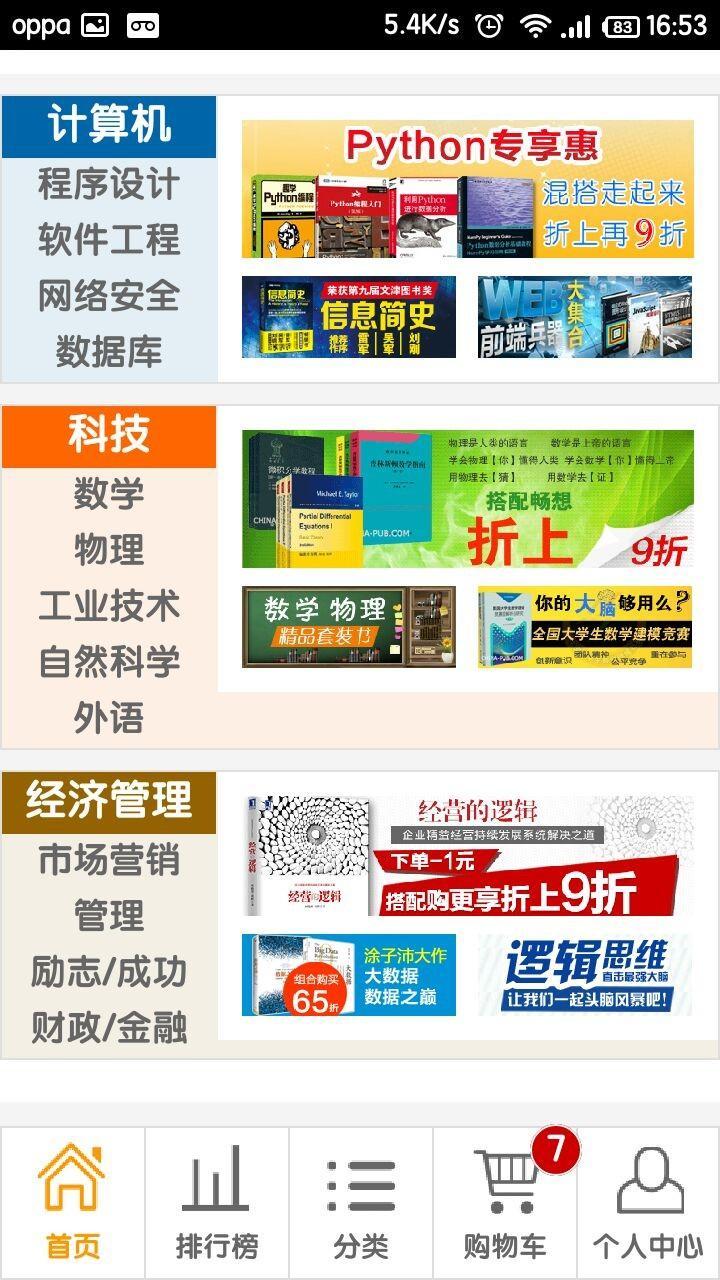
Task: Tap the 经营的逻辑 promo banner
Action: pyautogui.click(x=467, y=856)
